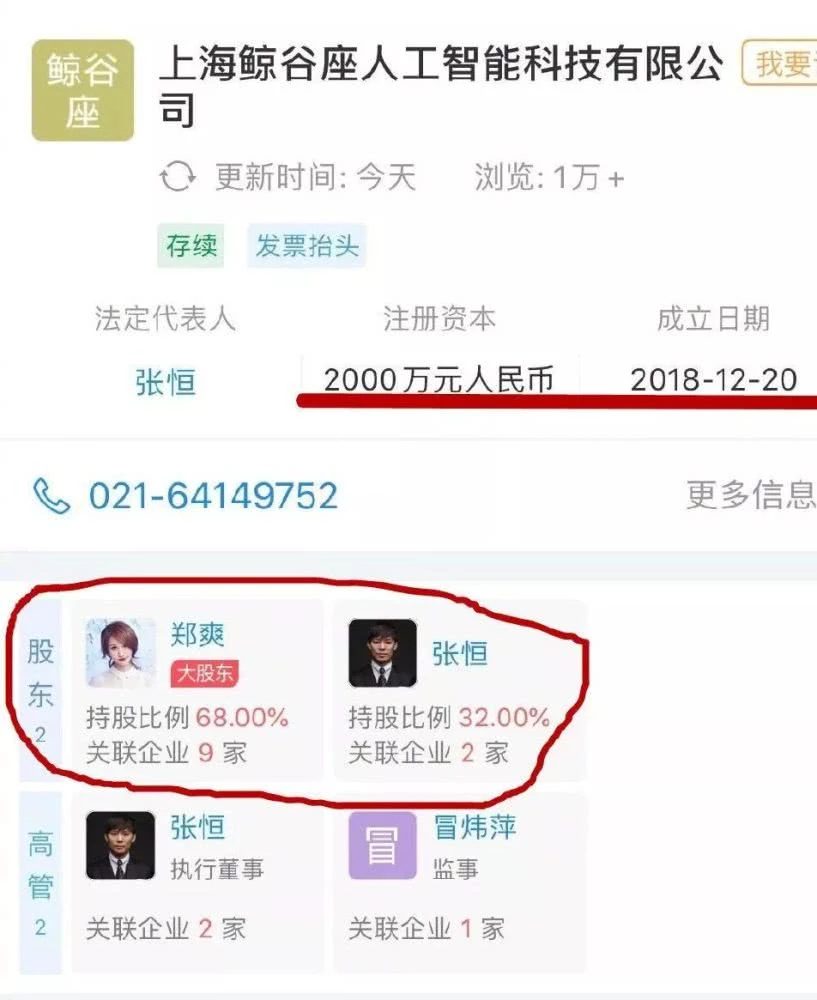This screenshot has height=1000, width=817.
Task: Open 更多信息 for more details
Action: pos(750,494)
